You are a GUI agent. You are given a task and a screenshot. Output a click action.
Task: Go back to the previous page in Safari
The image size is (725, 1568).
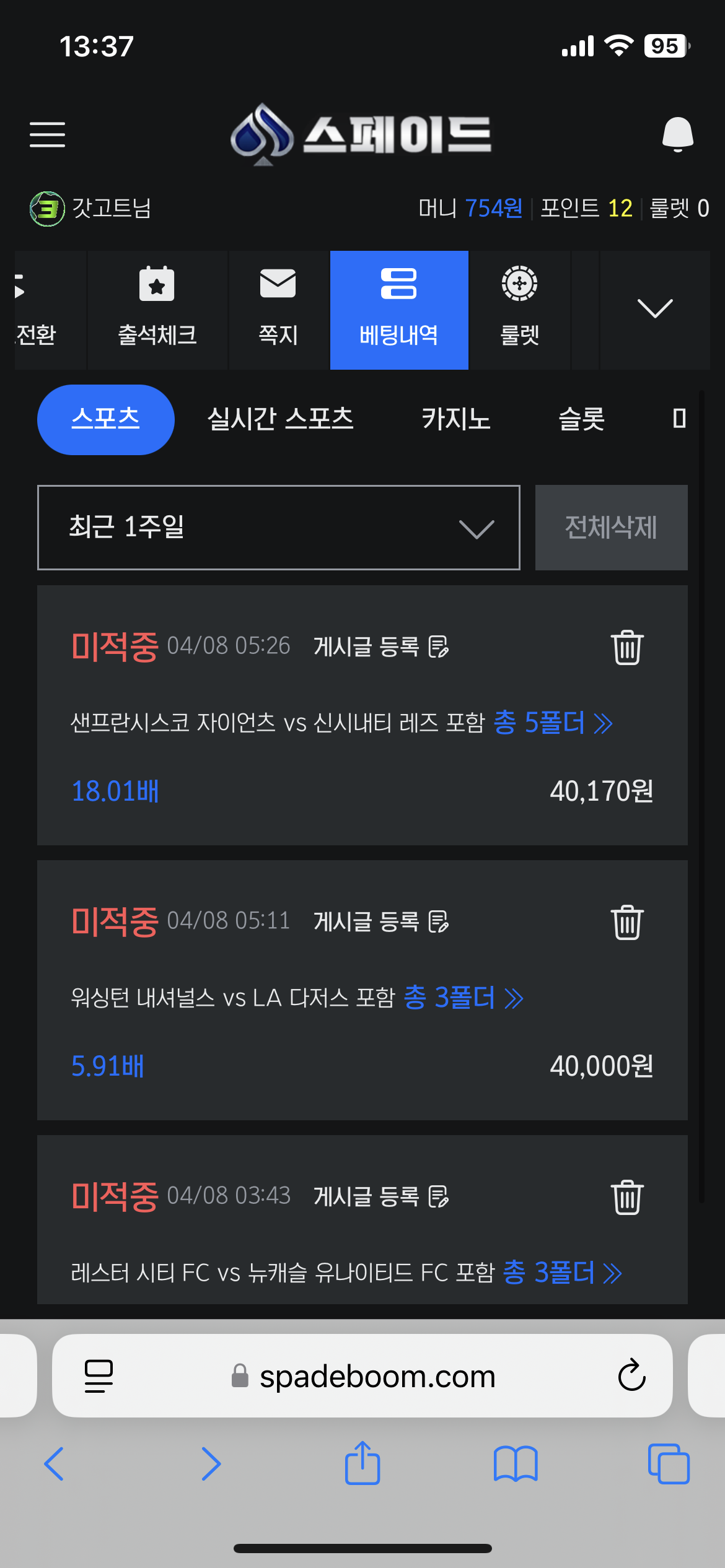click(x=55, y=1464)
